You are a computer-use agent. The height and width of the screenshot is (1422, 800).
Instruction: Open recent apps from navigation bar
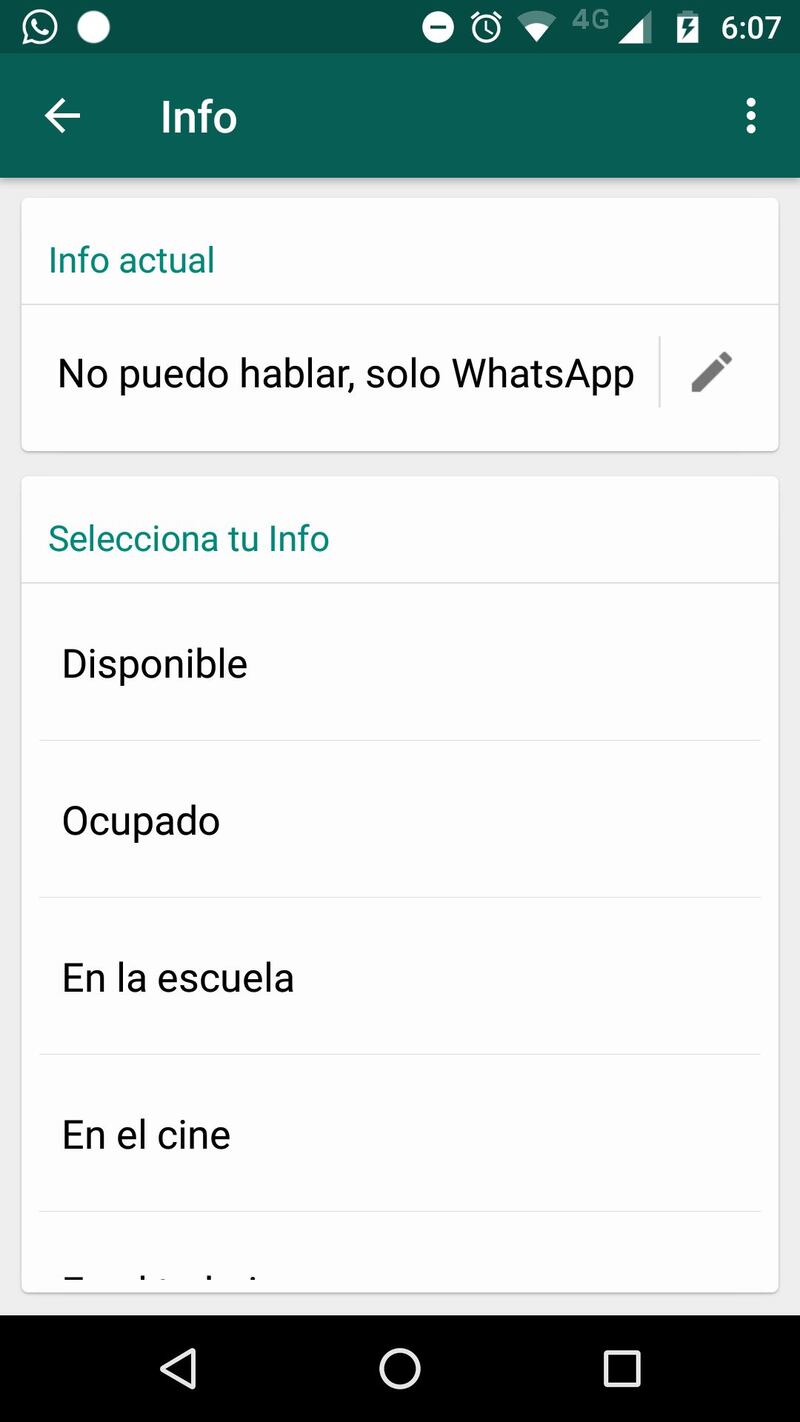(621, 1368)
